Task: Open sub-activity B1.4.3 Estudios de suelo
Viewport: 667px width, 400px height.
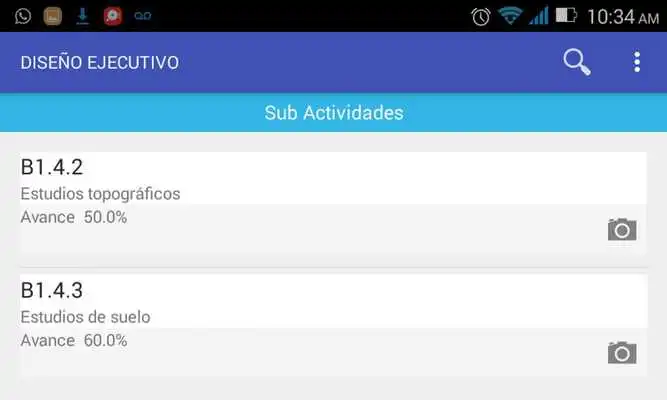Action: (x=300, y=314)
